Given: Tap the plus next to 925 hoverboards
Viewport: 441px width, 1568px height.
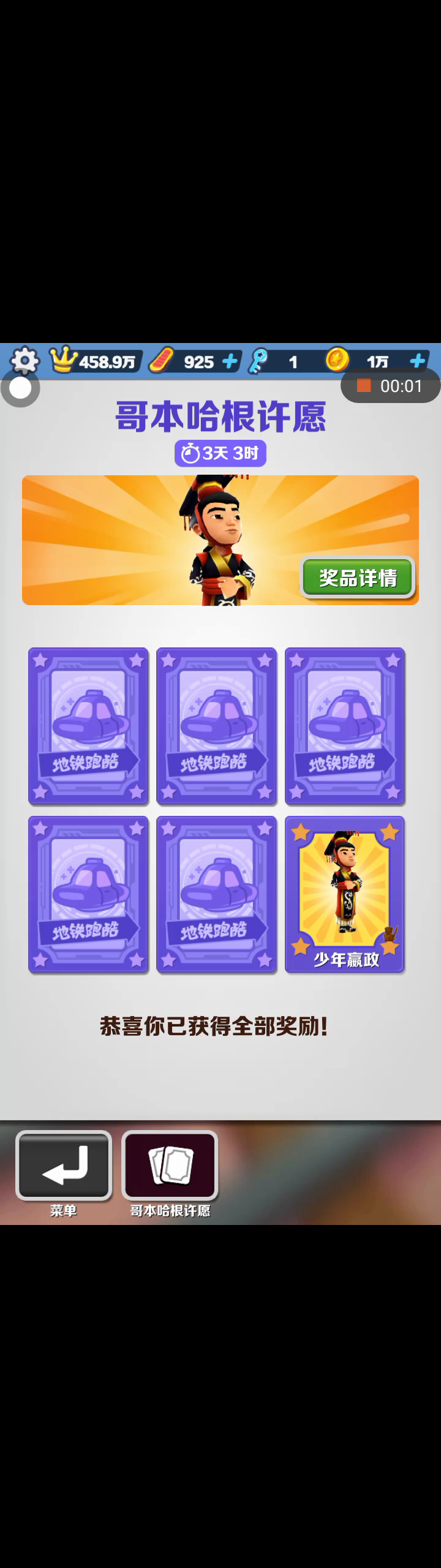Looking at the screenshot, I should click(x=230, y=361).
